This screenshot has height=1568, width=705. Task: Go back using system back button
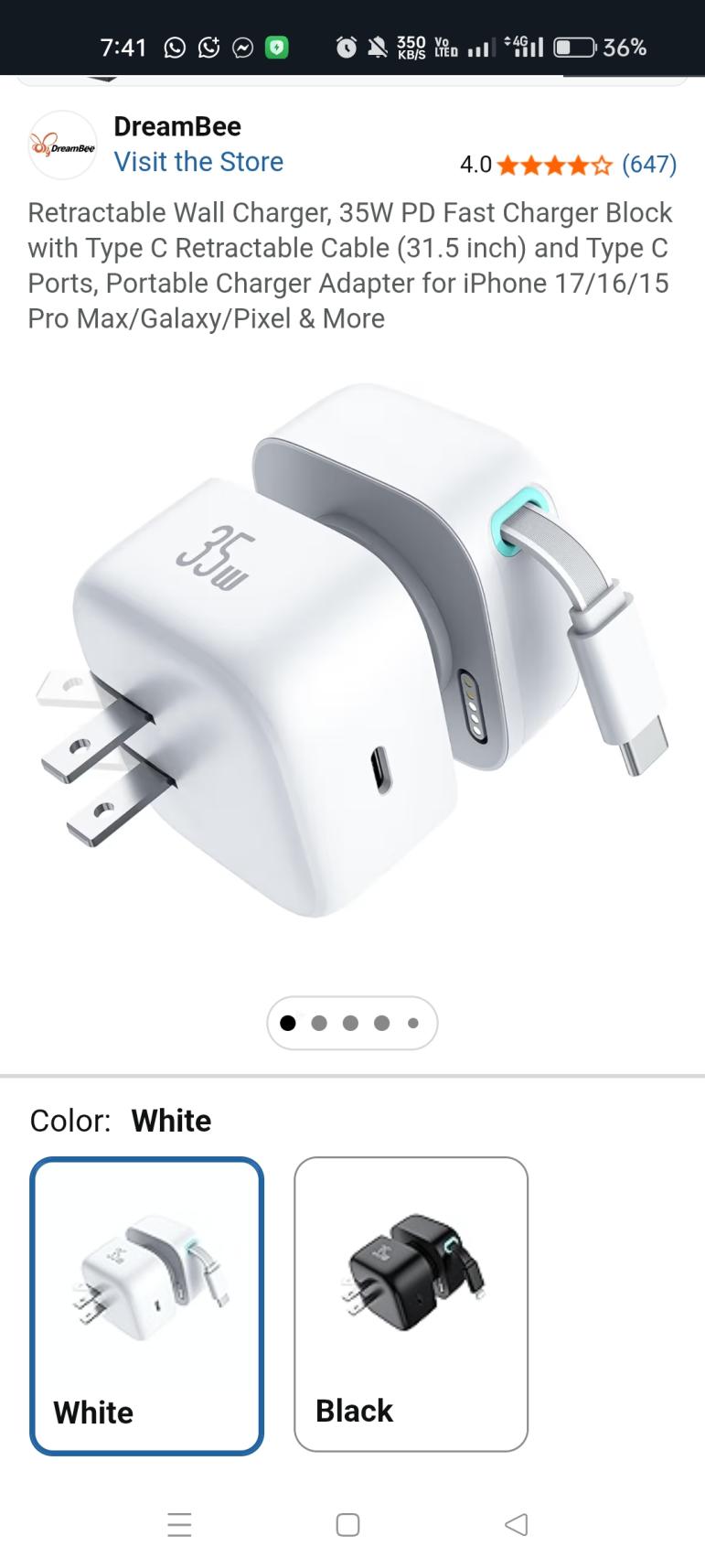pyautogui.click(x=516, y=1524)
